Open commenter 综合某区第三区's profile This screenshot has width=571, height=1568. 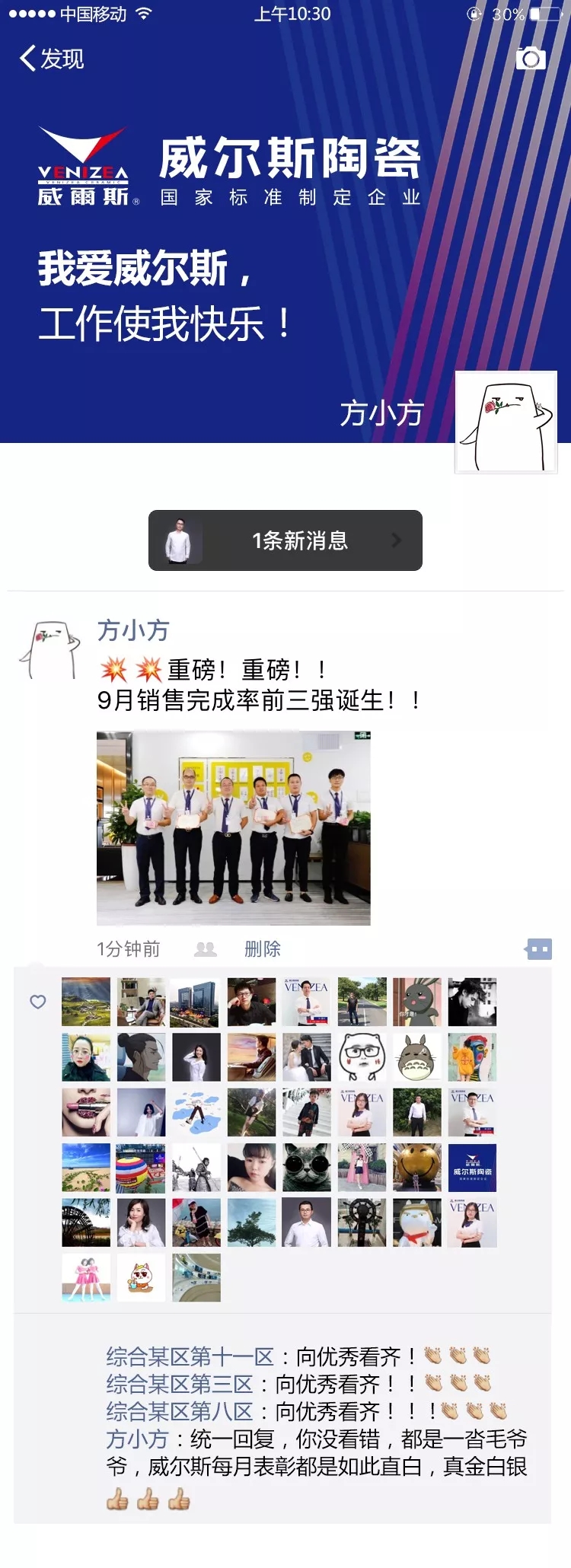click(x=180, y=1384)
